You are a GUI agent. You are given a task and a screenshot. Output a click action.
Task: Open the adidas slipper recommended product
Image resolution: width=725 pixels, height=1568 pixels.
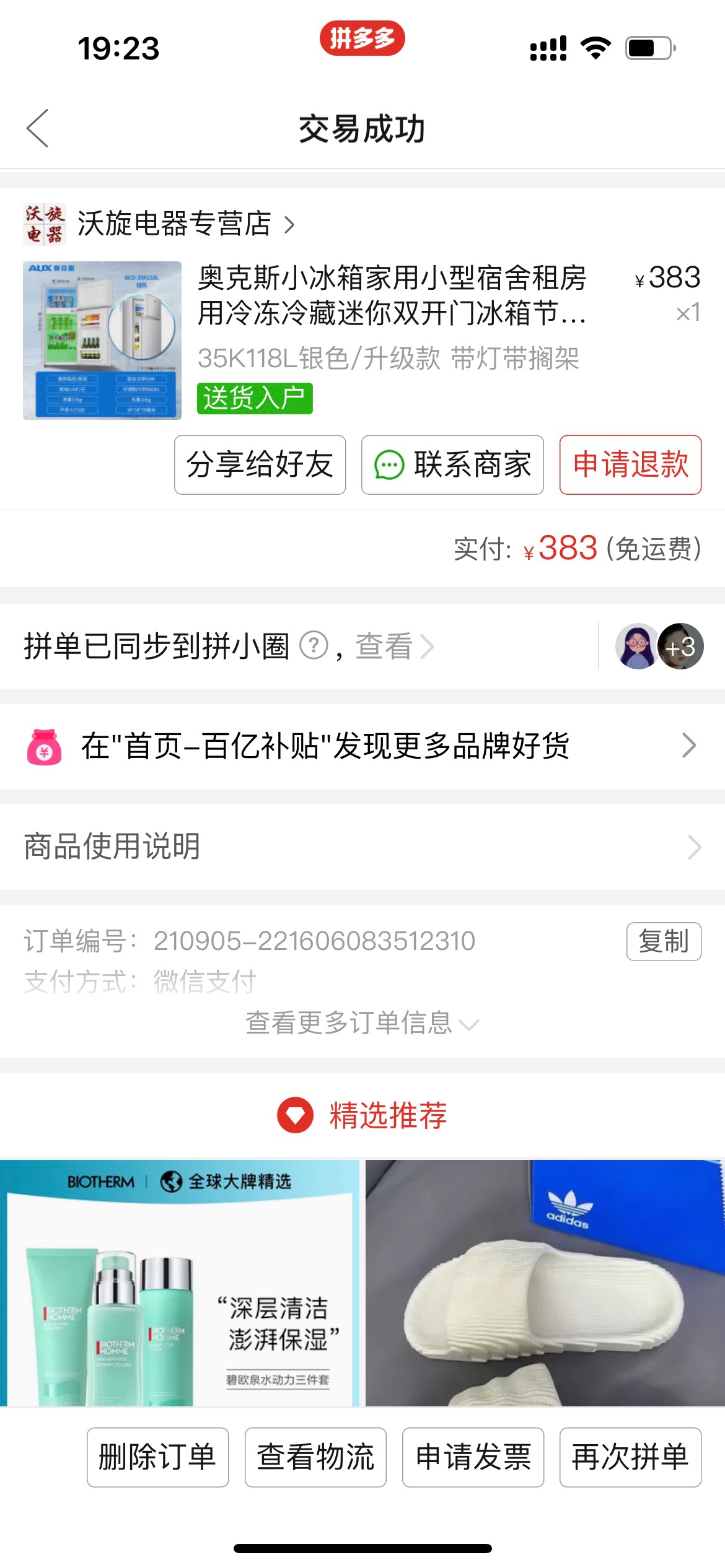pyautogui.click(x=544, y=1282)
